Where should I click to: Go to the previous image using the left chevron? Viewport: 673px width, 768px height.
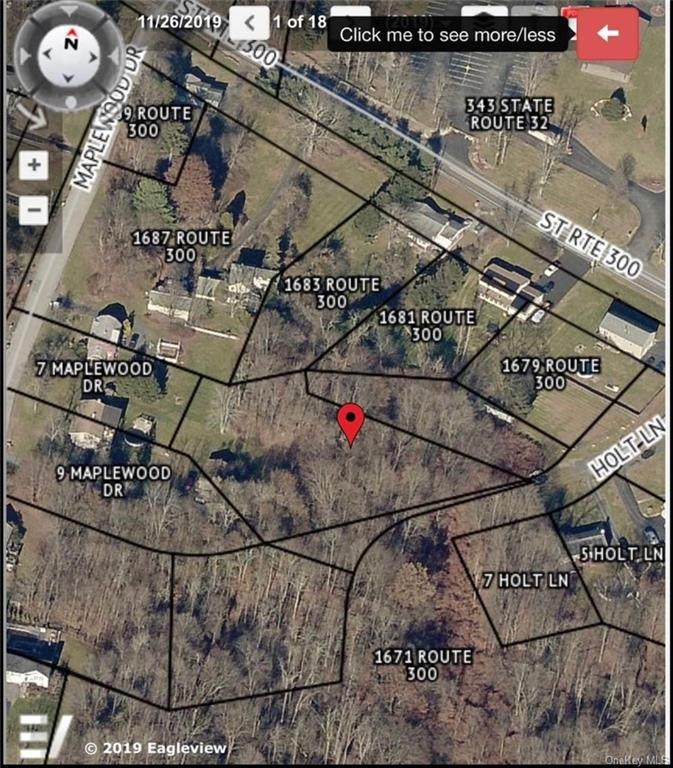tap(250, 23)
